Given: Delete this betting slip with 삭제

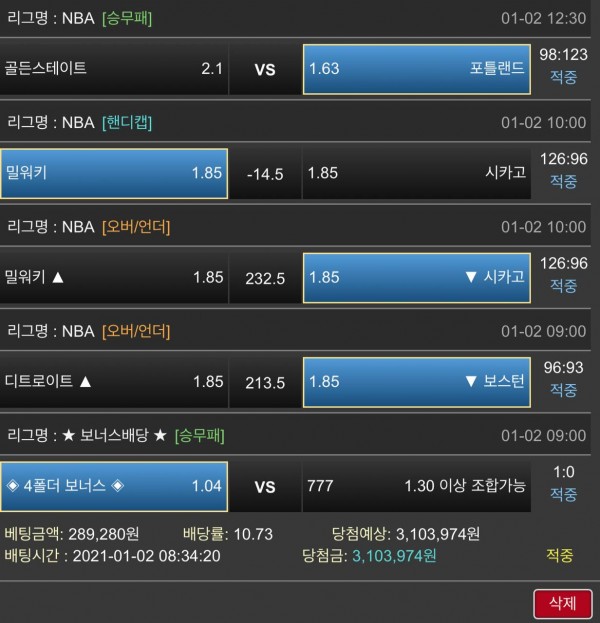Looking at the screenshot, I should point(562,602).
